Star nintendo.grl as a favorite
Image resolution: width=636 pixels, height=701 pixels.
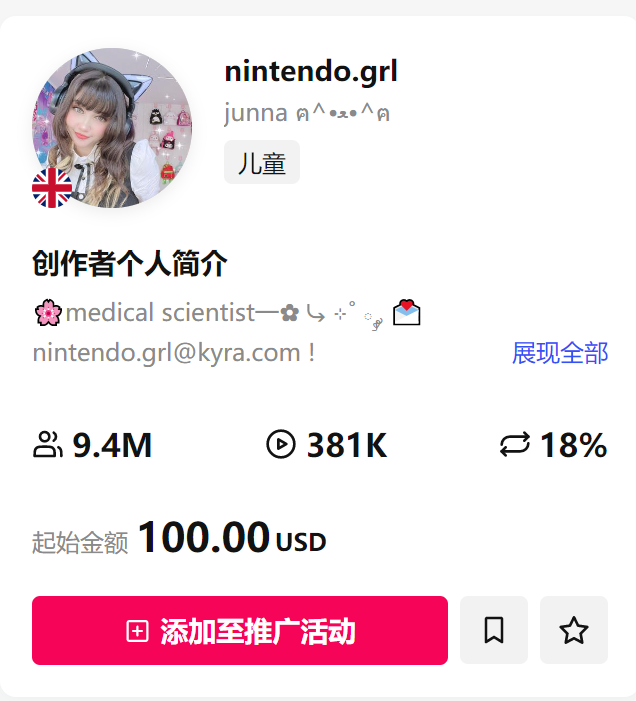[x=573, y=630]
